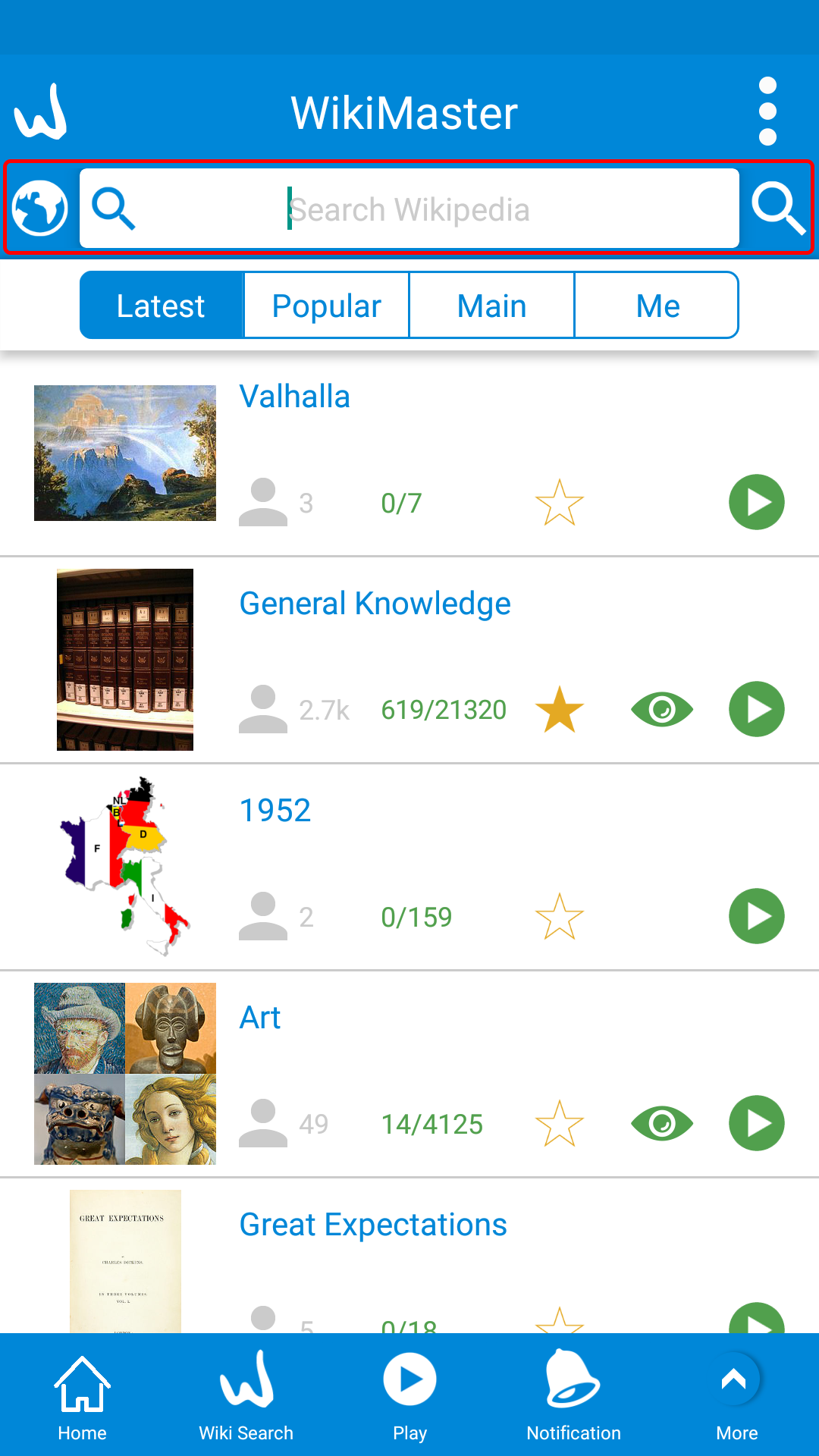Screen dimensions: 819x1456
Task: Favorite the Valhalla topic with the star
Action: pos(560,503)
